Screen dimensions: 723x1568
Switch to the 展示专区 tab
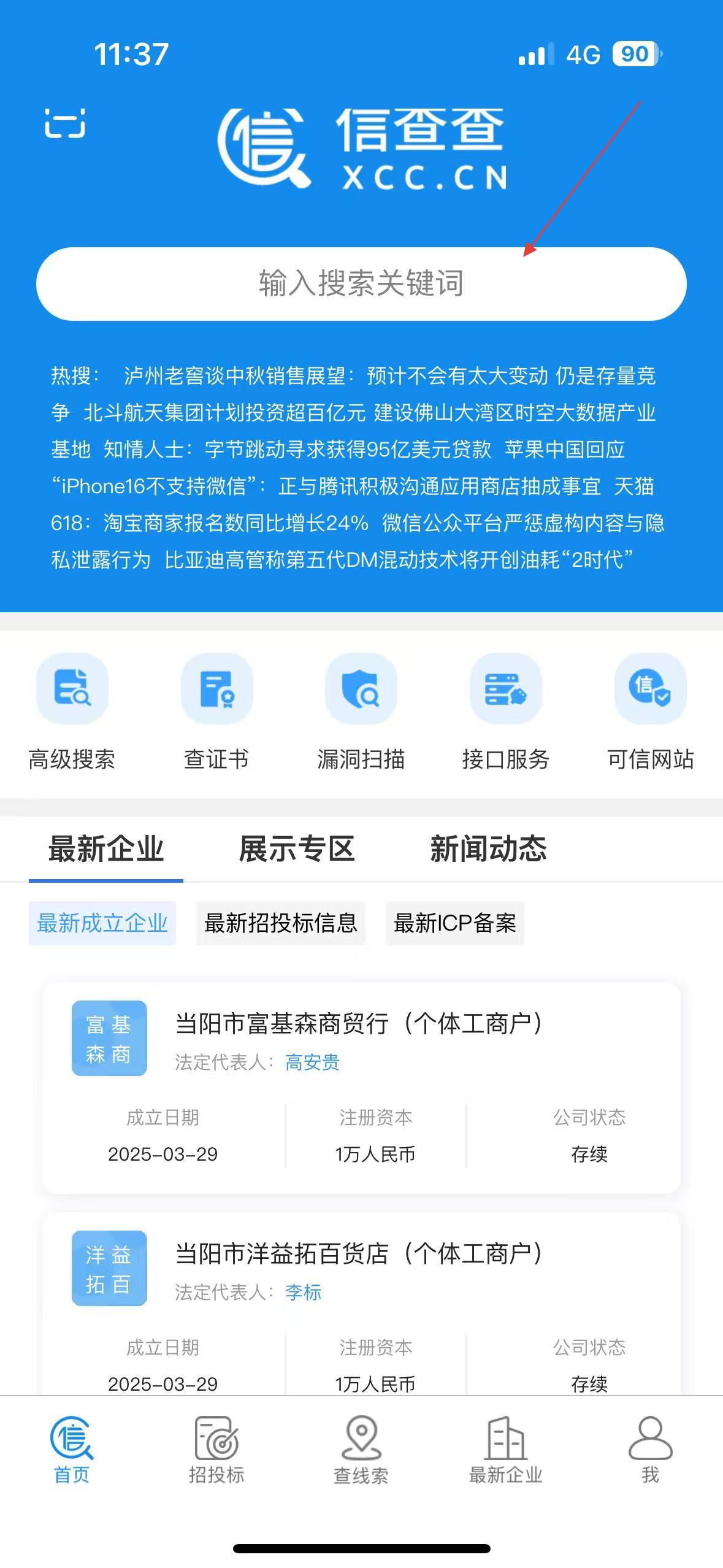297,849
